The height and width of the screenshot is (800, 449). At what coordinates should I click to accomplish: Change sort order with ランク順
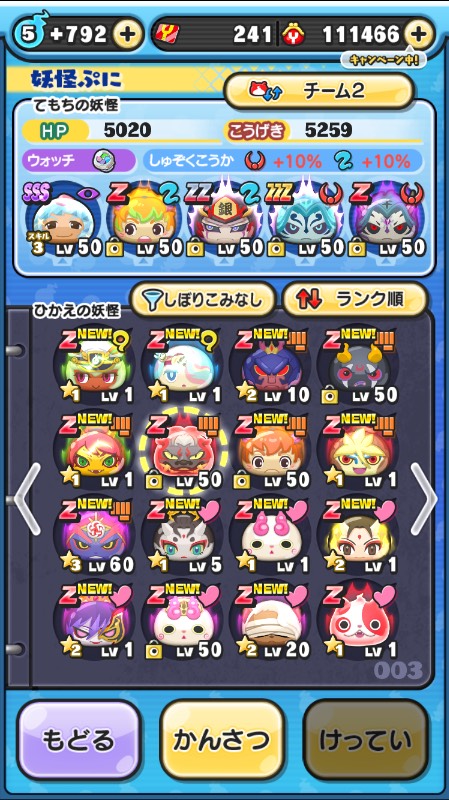355,300
